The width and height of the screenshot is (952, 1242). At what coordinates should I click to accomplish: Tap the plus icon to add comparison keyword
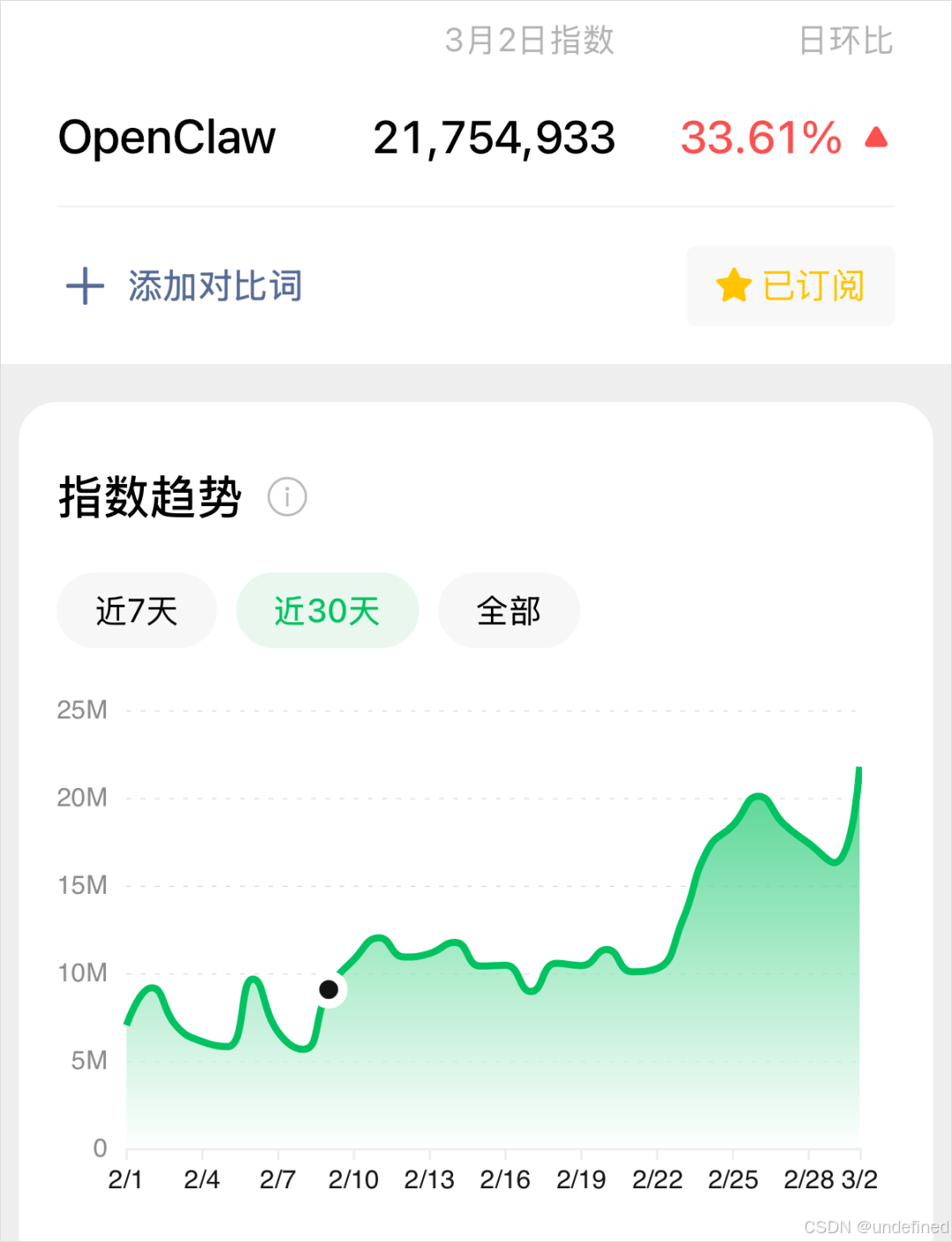pyautogui.click(x=84, y=286)
